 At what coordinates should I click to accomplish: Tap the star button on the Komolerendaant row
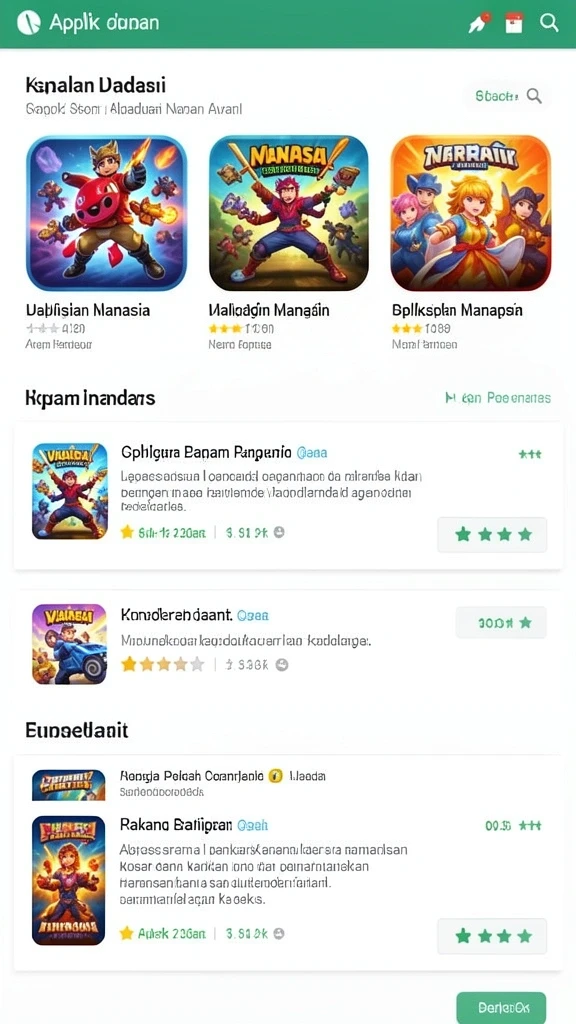501,623
